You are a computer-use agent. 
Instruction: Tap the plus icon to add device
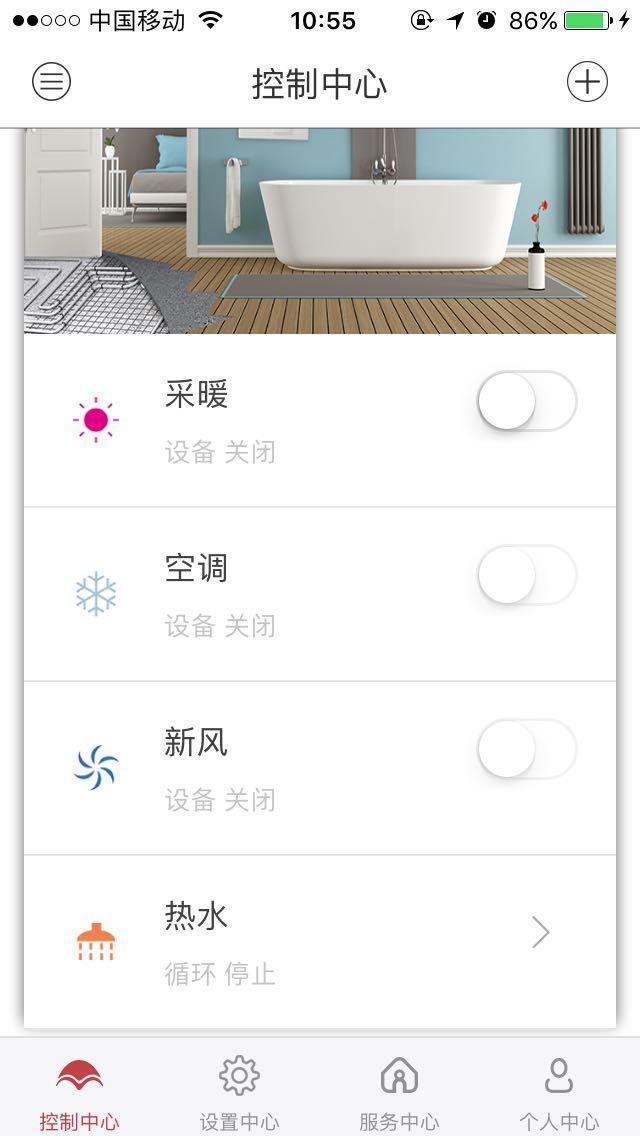tap(587, 82)
